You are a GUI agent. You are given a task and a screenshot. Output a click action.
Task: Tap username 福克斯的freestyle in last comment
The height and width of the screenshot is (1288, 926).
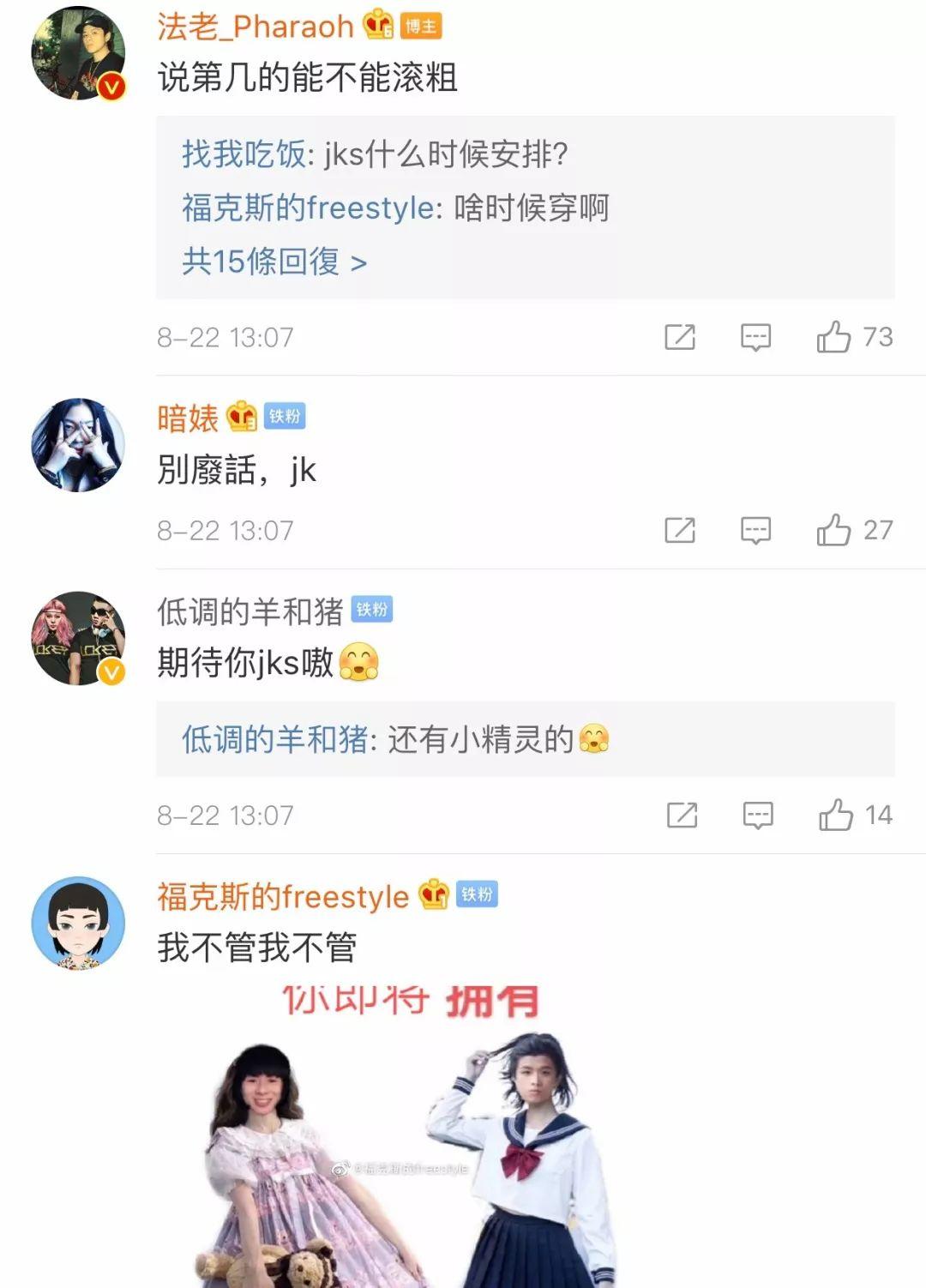click(283, 897)
